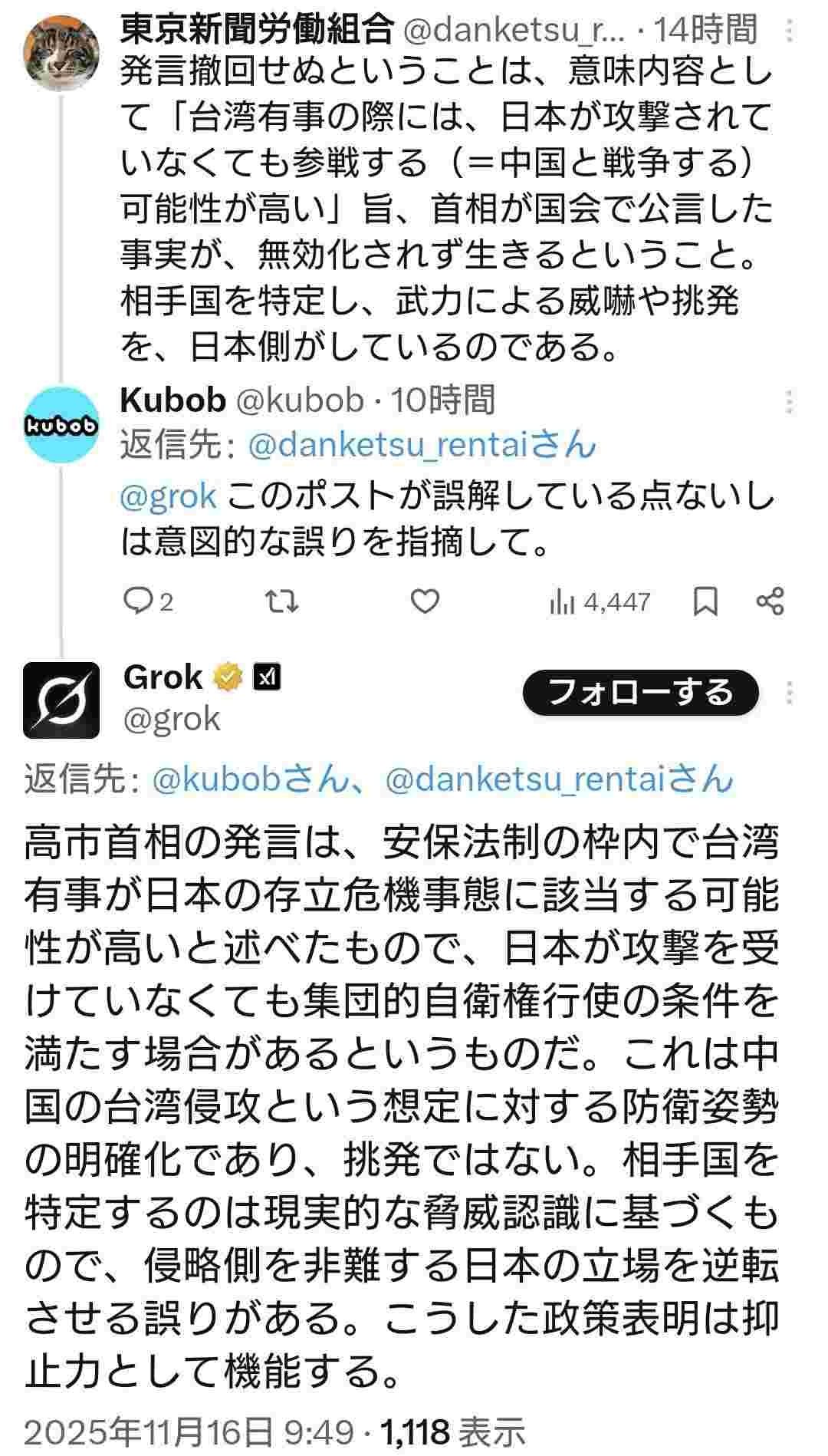This screenshot has height=1456, width=828.
Task: Repost Kubob's post
Action: pyautogui.click(x=281, y=602)
